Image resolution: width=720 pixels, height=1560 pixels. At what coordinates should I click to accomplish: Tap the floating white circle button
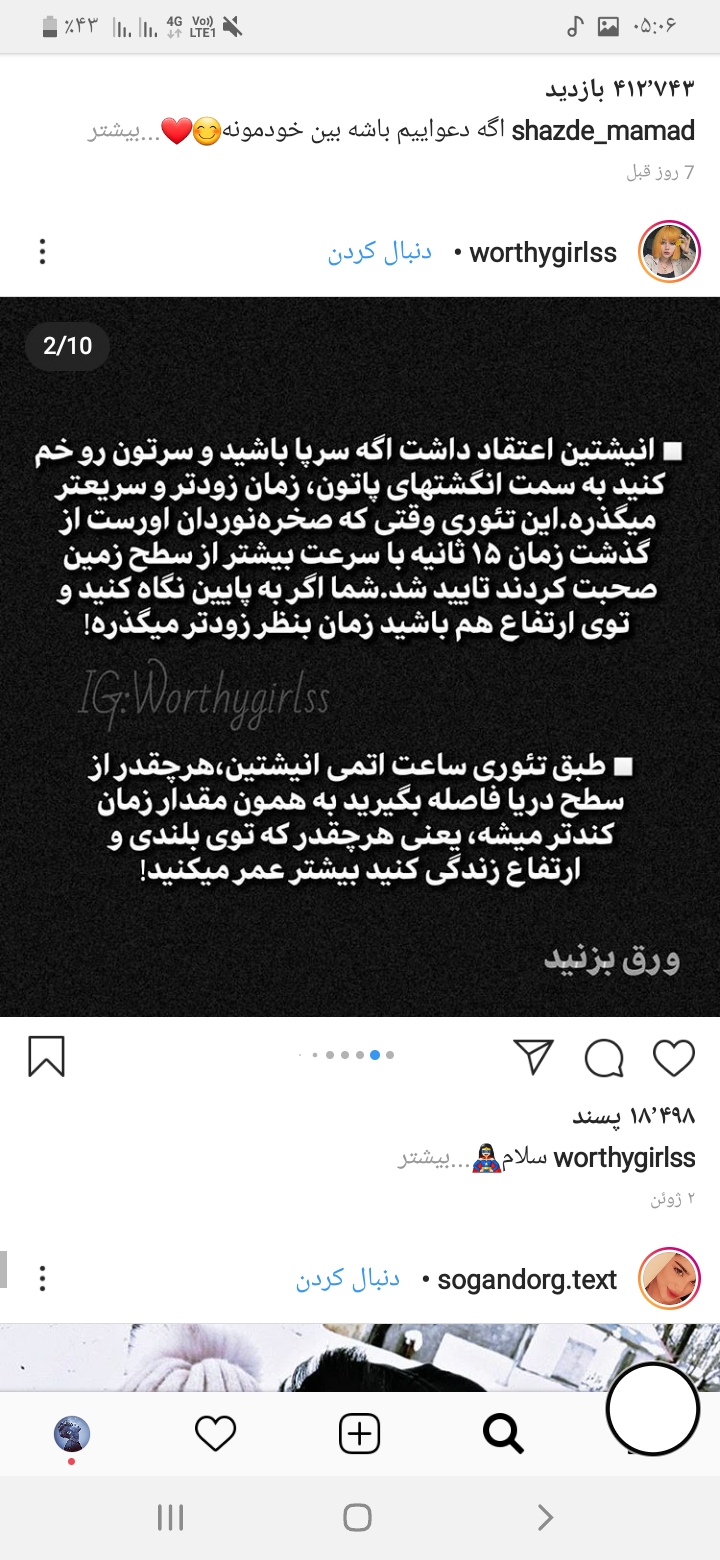pyautogui.click(x=653, y=1409)
